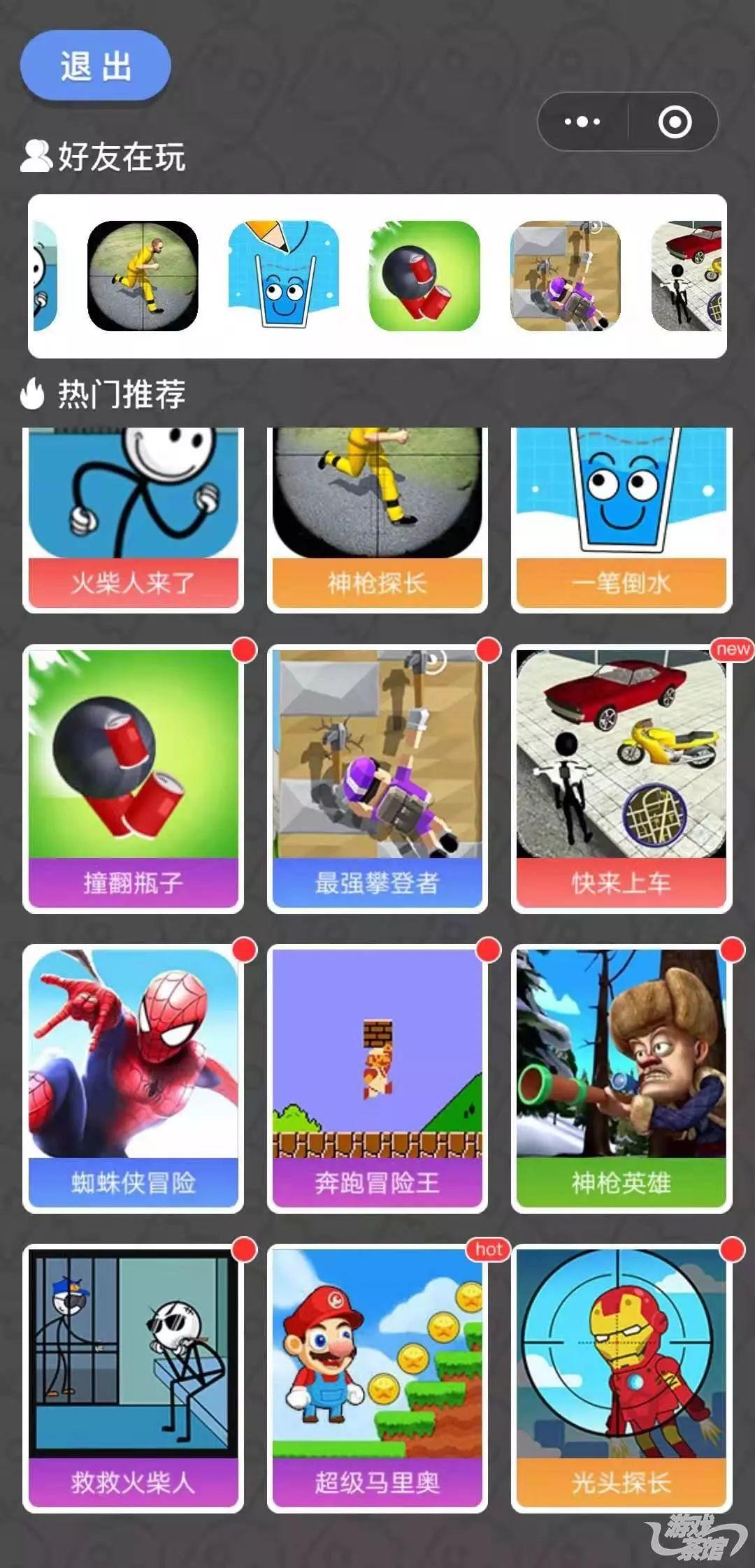Open 最强攀登者 game

tap(377, 778)
